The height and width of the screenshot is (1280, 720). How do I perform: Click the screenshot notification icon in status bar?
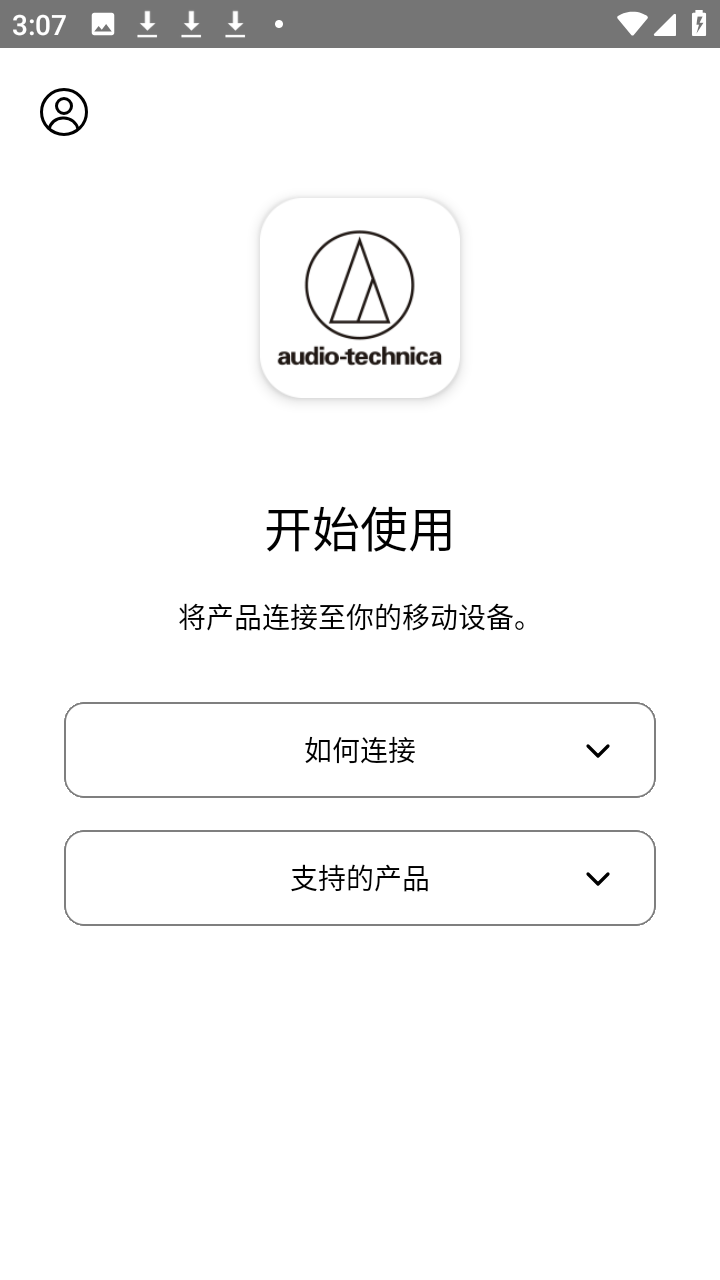click(x=104, y=23)
